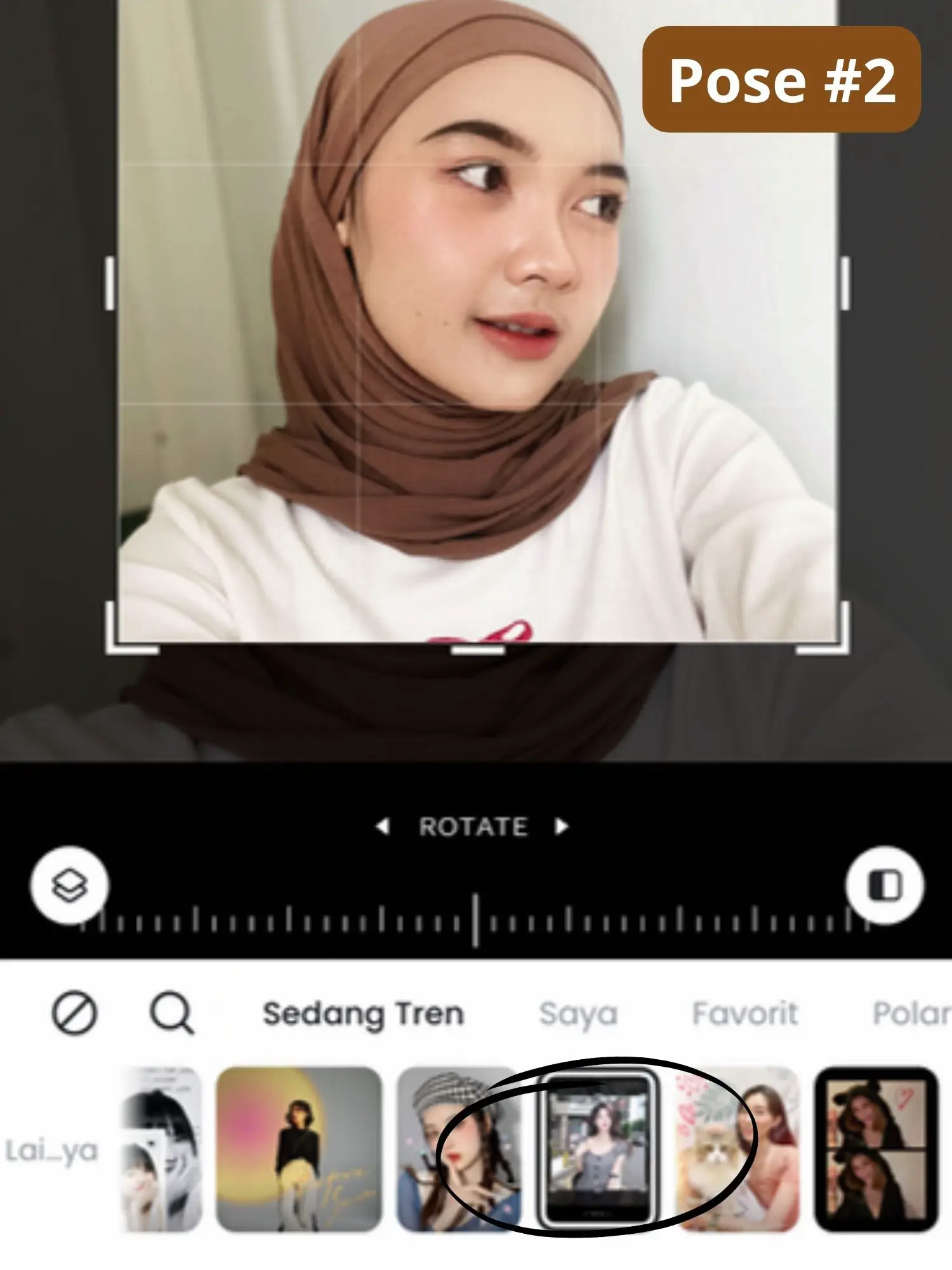Choose the cat and woman filter thumbnail

pos(736,1149)
